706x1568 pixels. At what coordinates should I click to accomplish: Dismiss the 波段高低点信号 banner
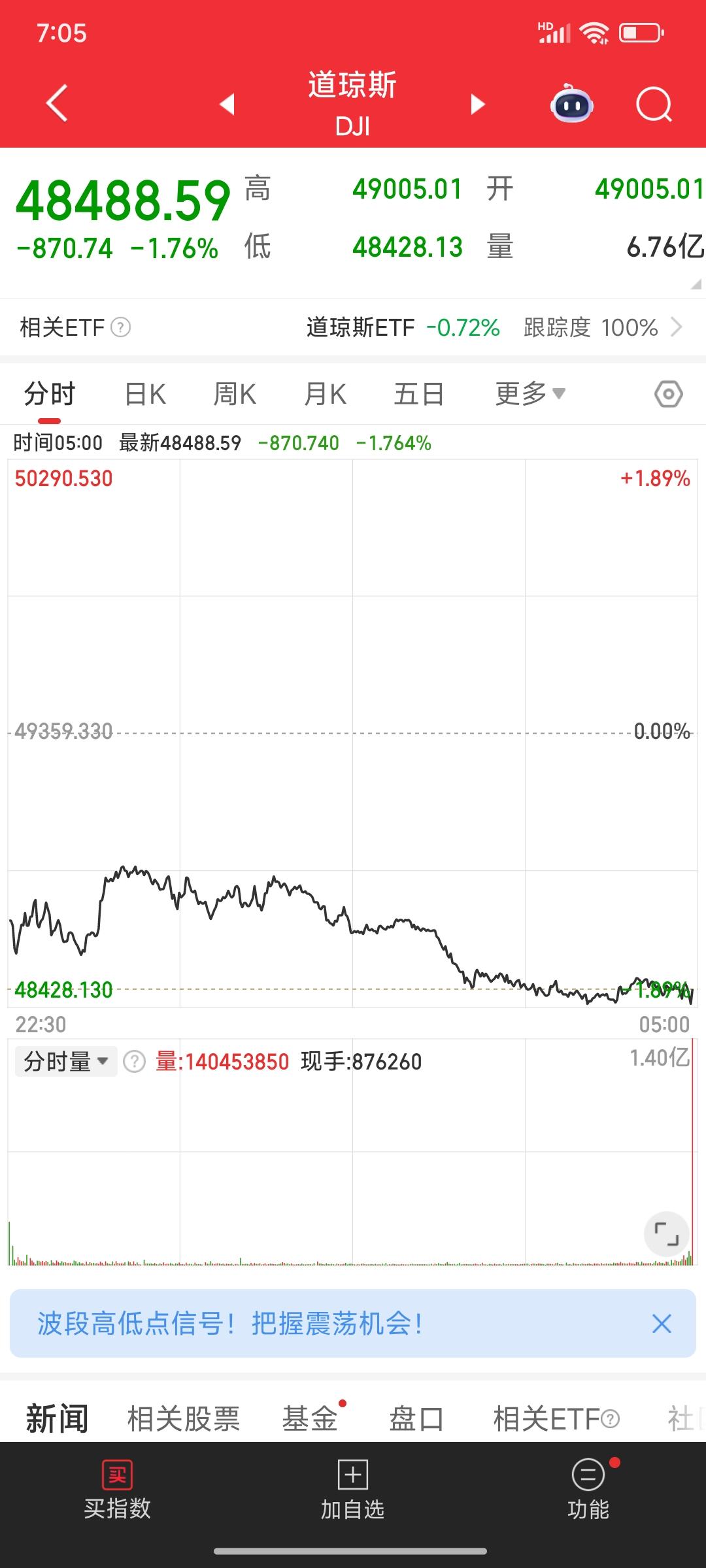[x=662, y=1323]
